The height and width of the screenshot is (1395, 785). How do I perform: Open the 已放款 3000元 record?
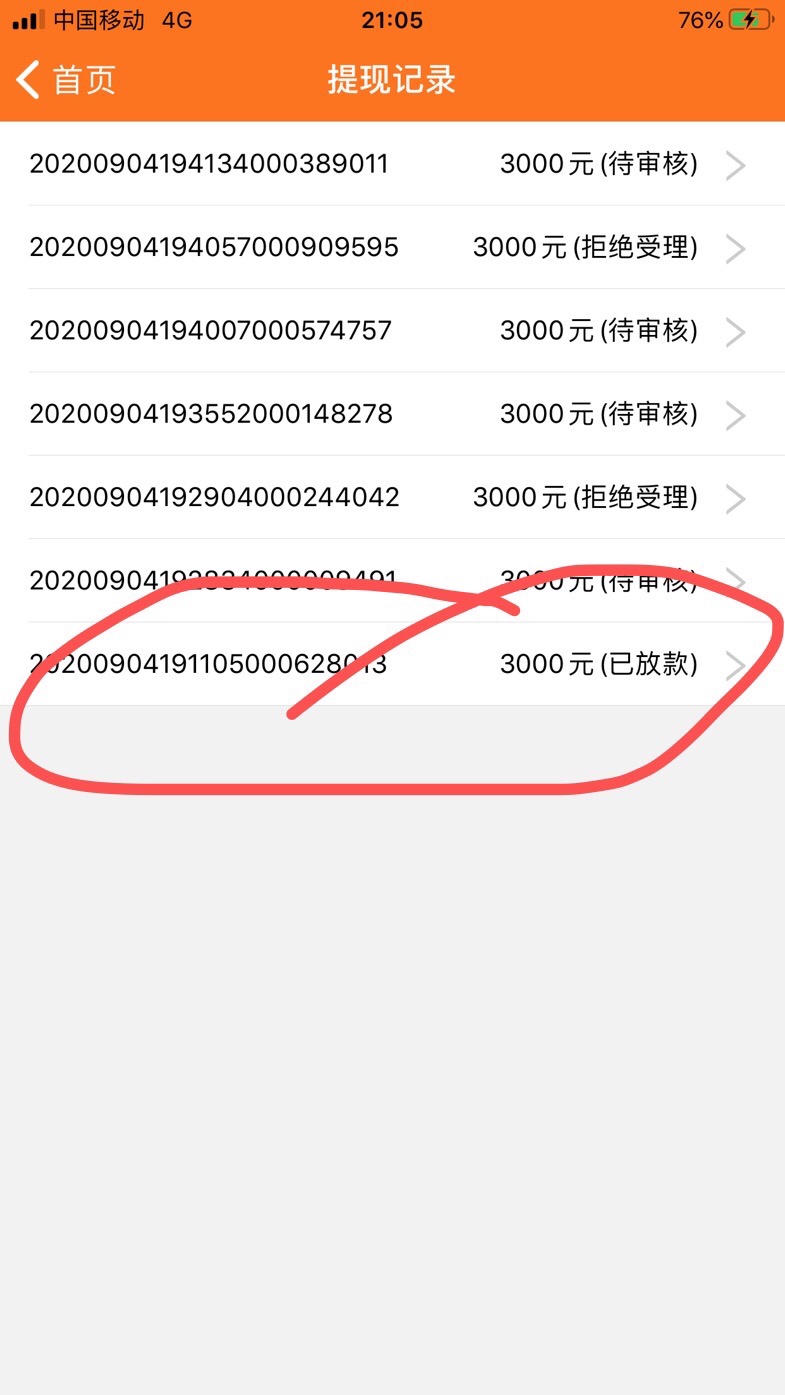392,664
